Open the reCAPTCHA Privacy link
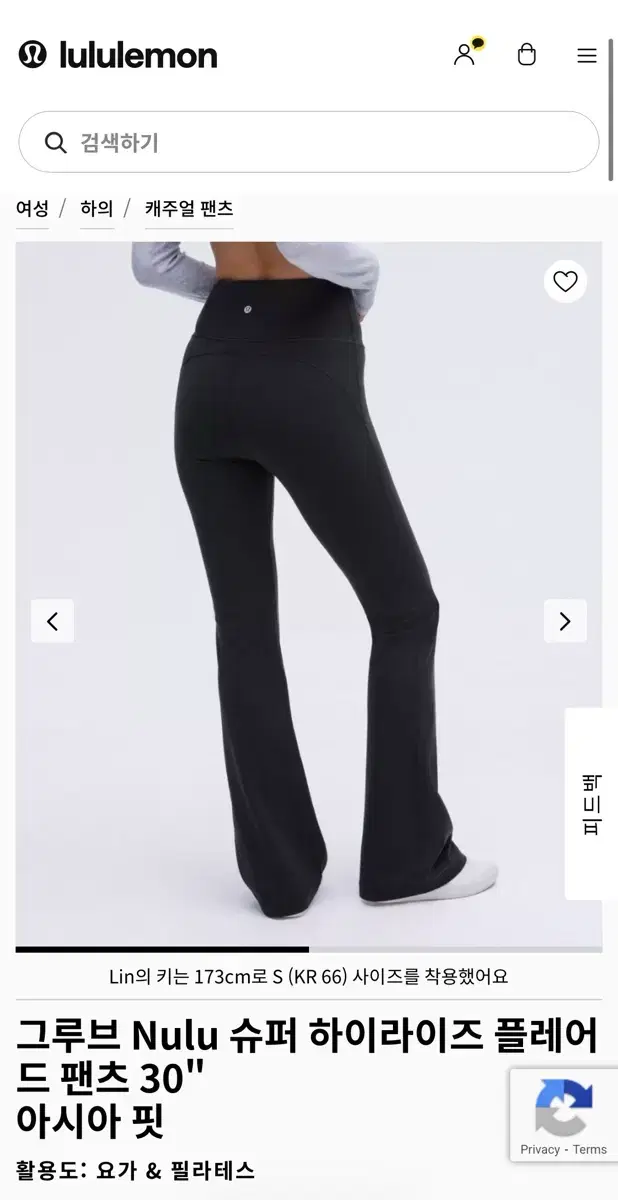This screenshot has height=1200, width=618. point(540,1149)
